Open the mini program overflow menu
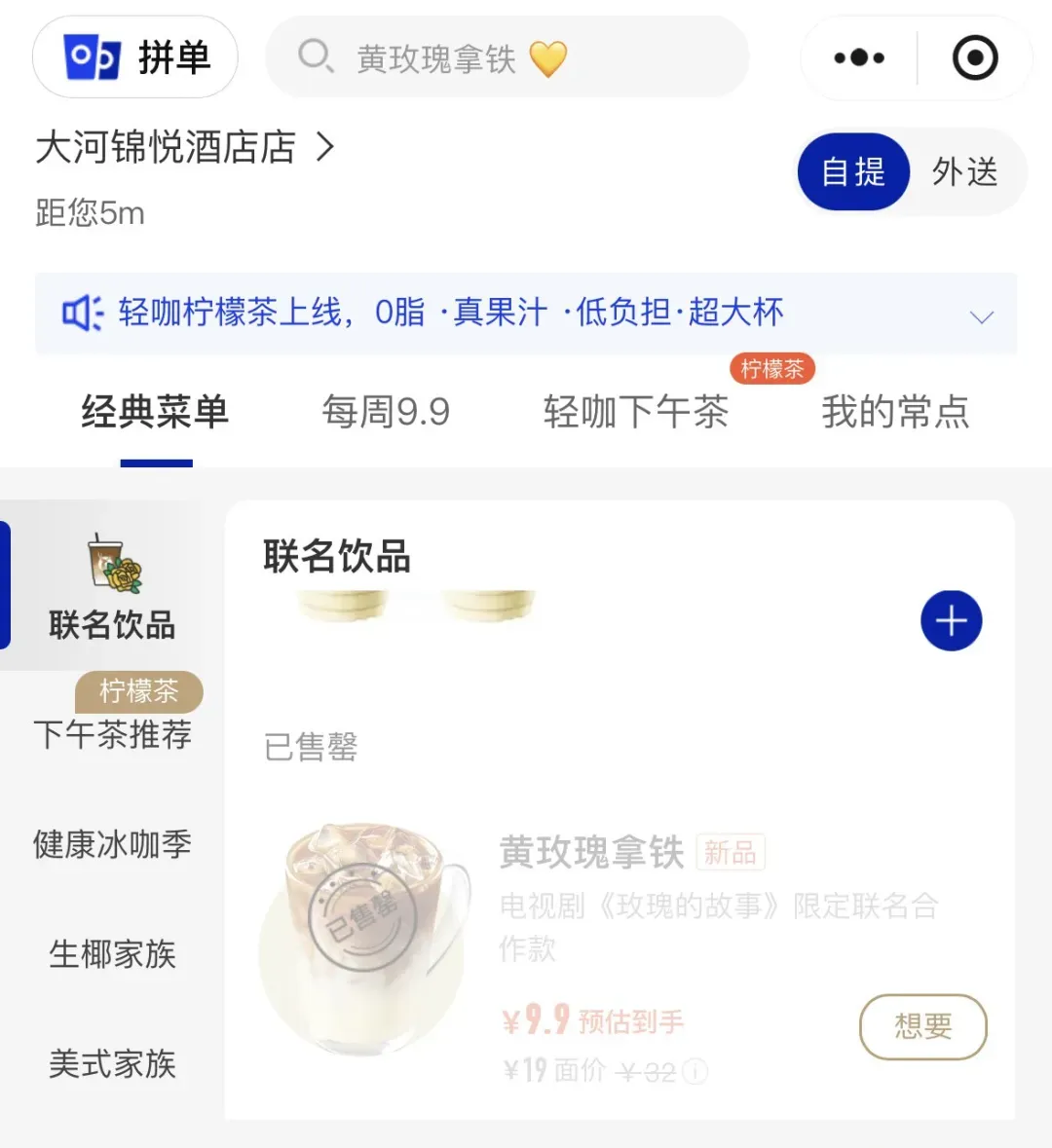 (859, 58)
